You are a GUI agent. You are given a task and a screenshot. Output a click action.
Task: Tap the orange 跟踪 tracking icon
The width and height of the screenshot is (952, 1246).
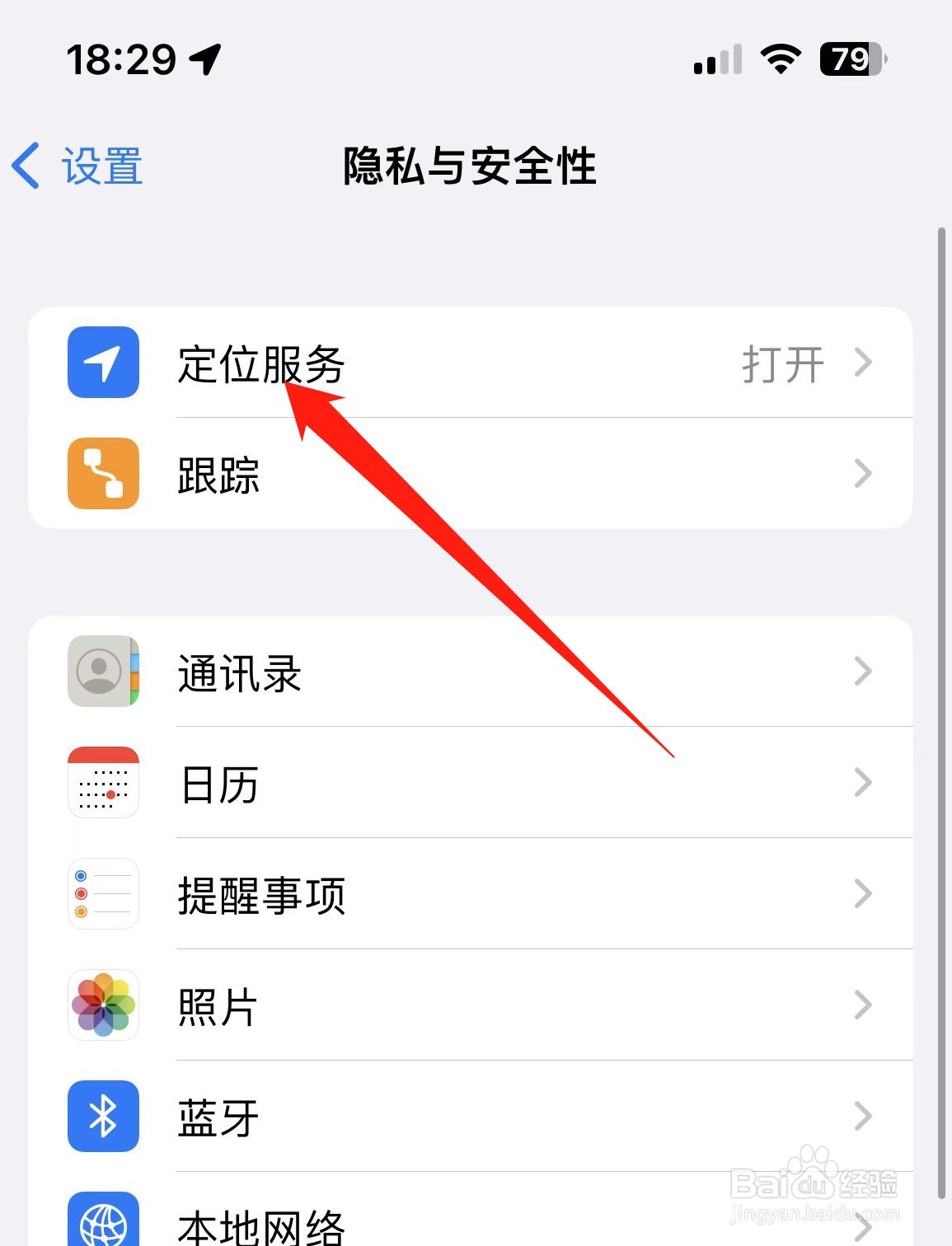point(102,474)
